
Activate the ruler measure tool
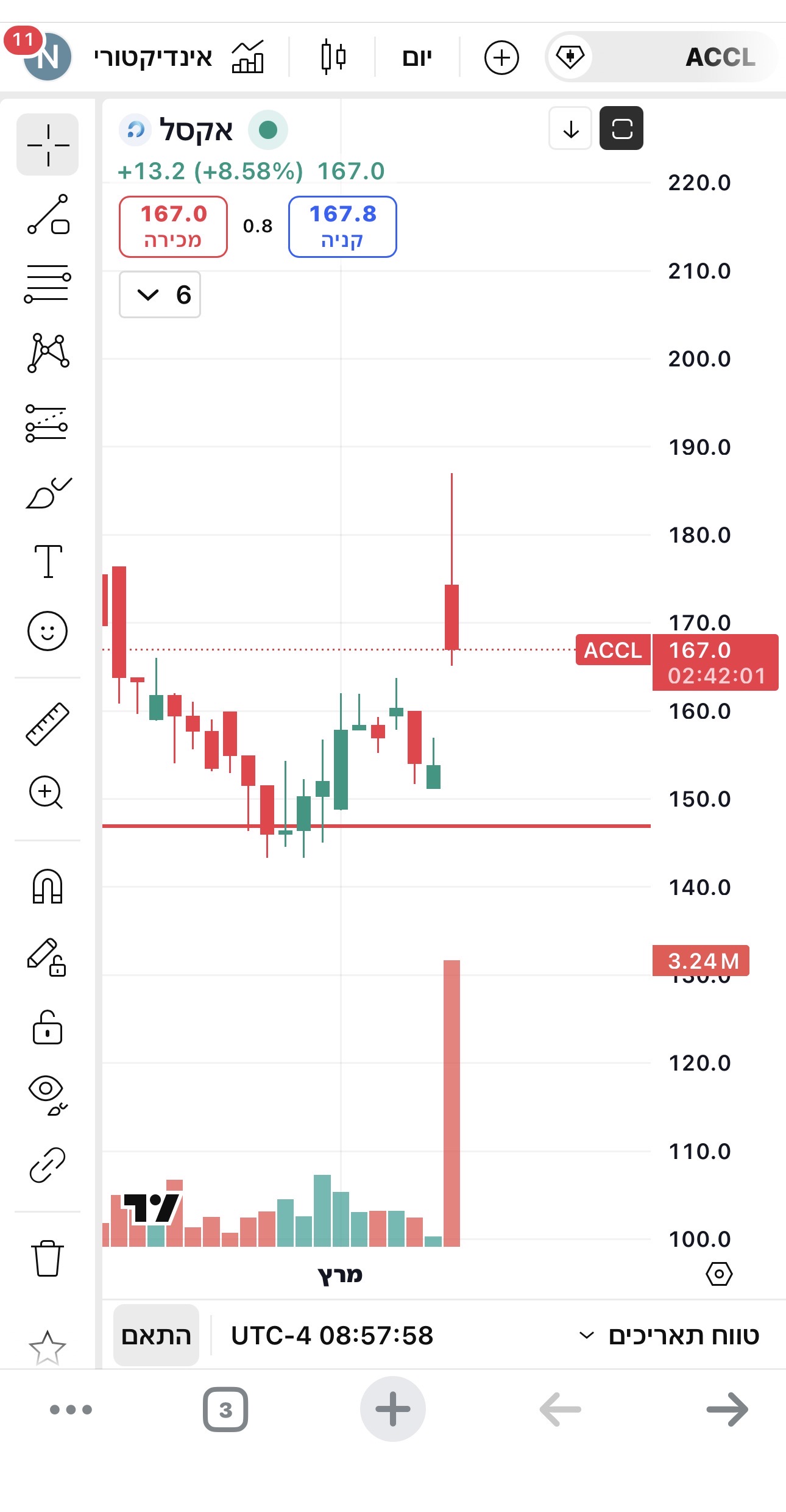coord(48,724)
